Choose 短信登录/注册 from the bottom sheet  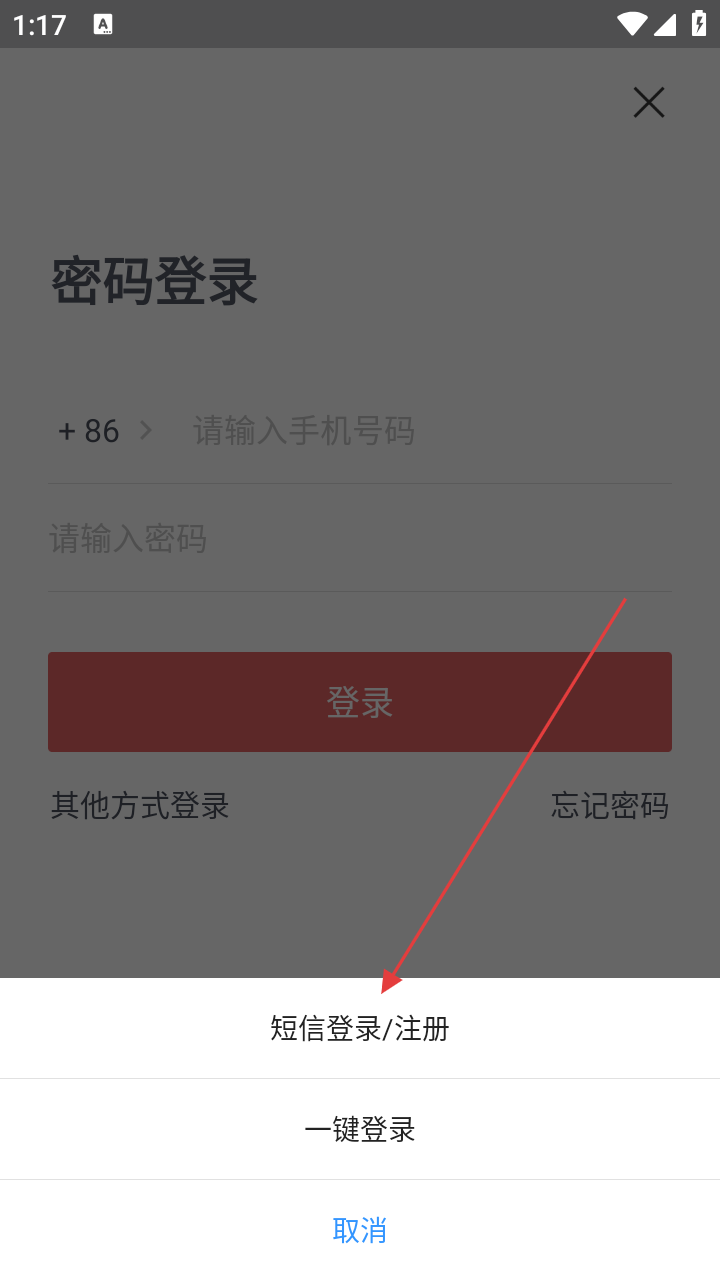[x=360, y=1028]
